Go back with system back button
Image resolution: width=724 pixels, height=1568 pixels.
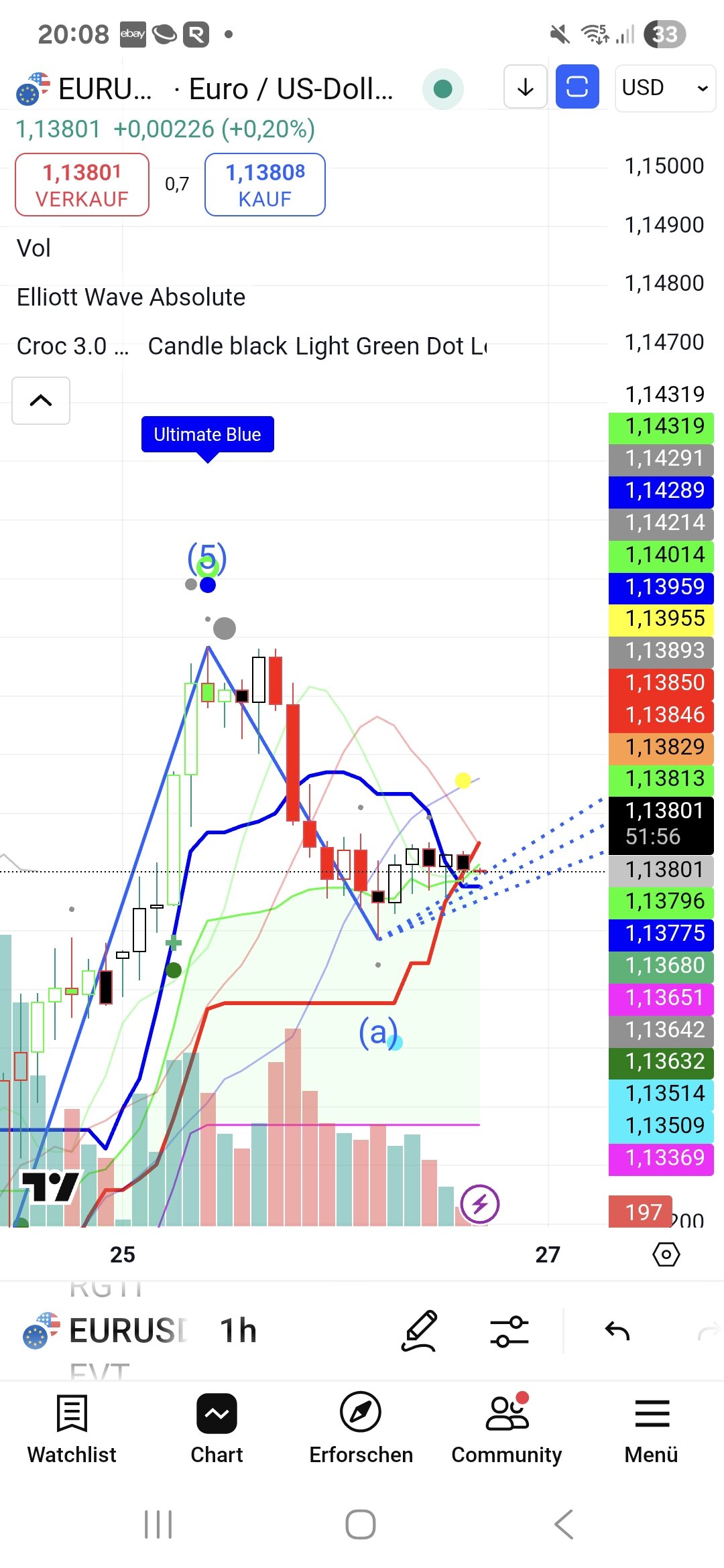tap(564, 1524)
